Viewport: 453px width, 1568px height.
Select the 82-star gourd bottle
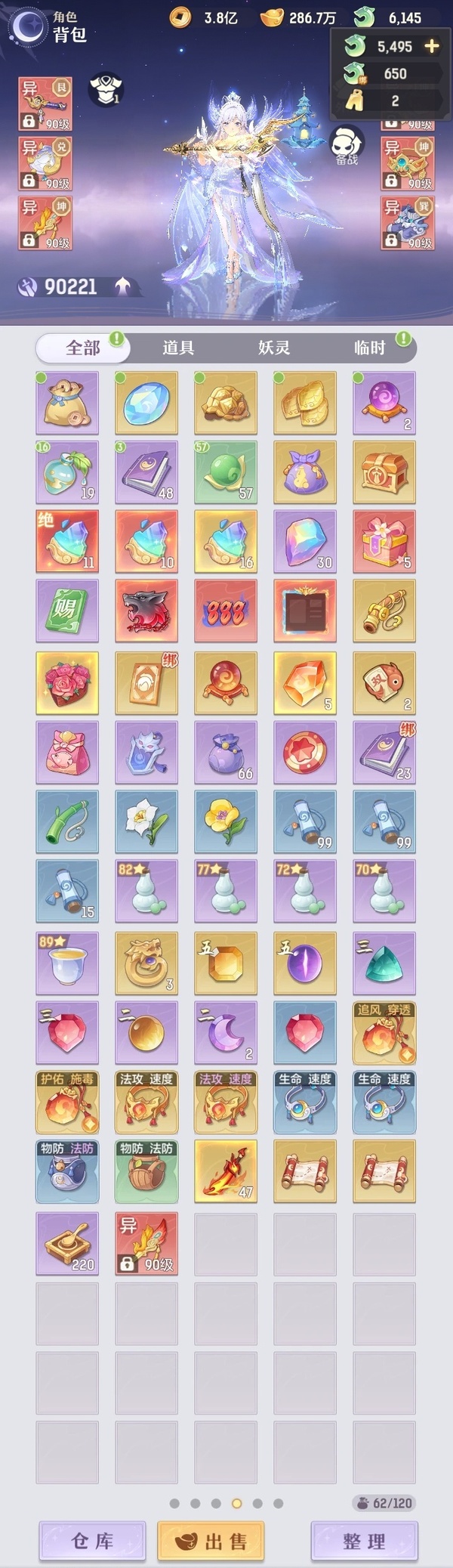point(146,891)
